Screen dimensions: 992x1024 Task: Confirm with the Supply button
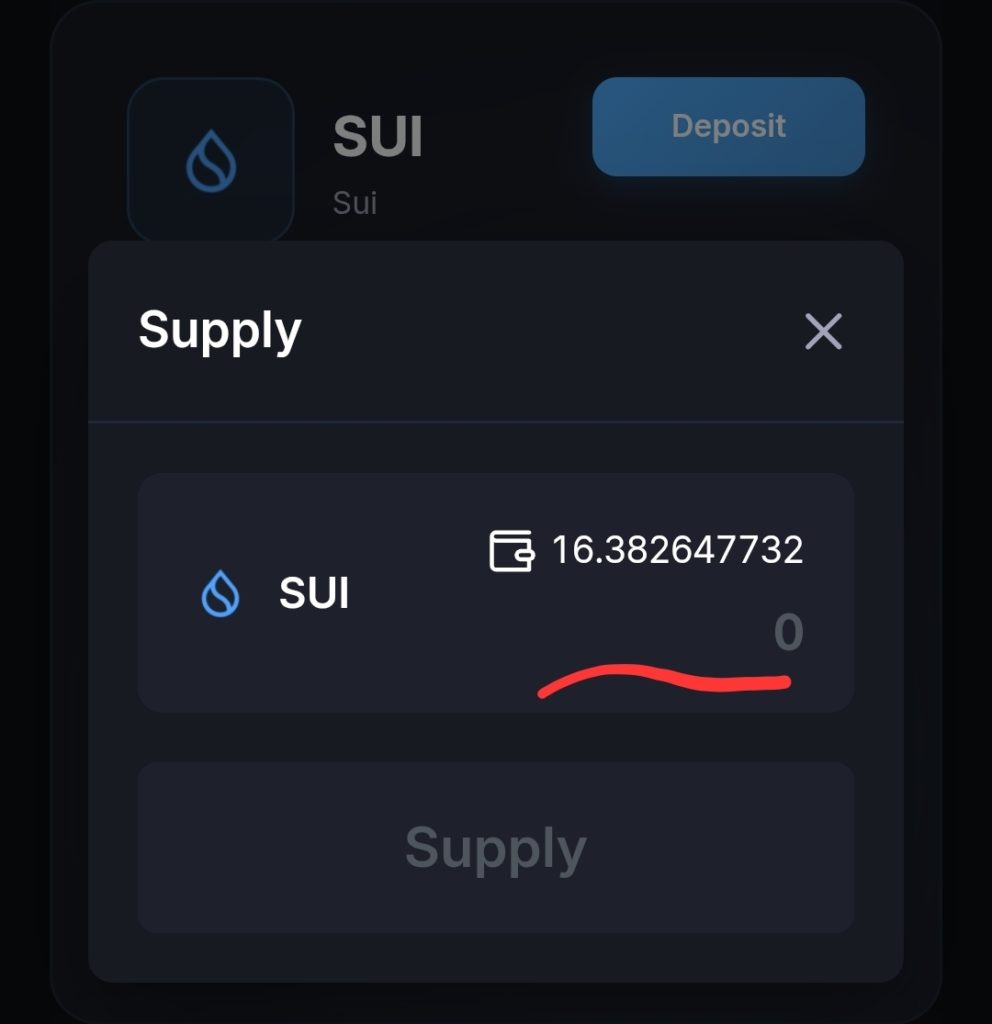(x=495, y=848)
